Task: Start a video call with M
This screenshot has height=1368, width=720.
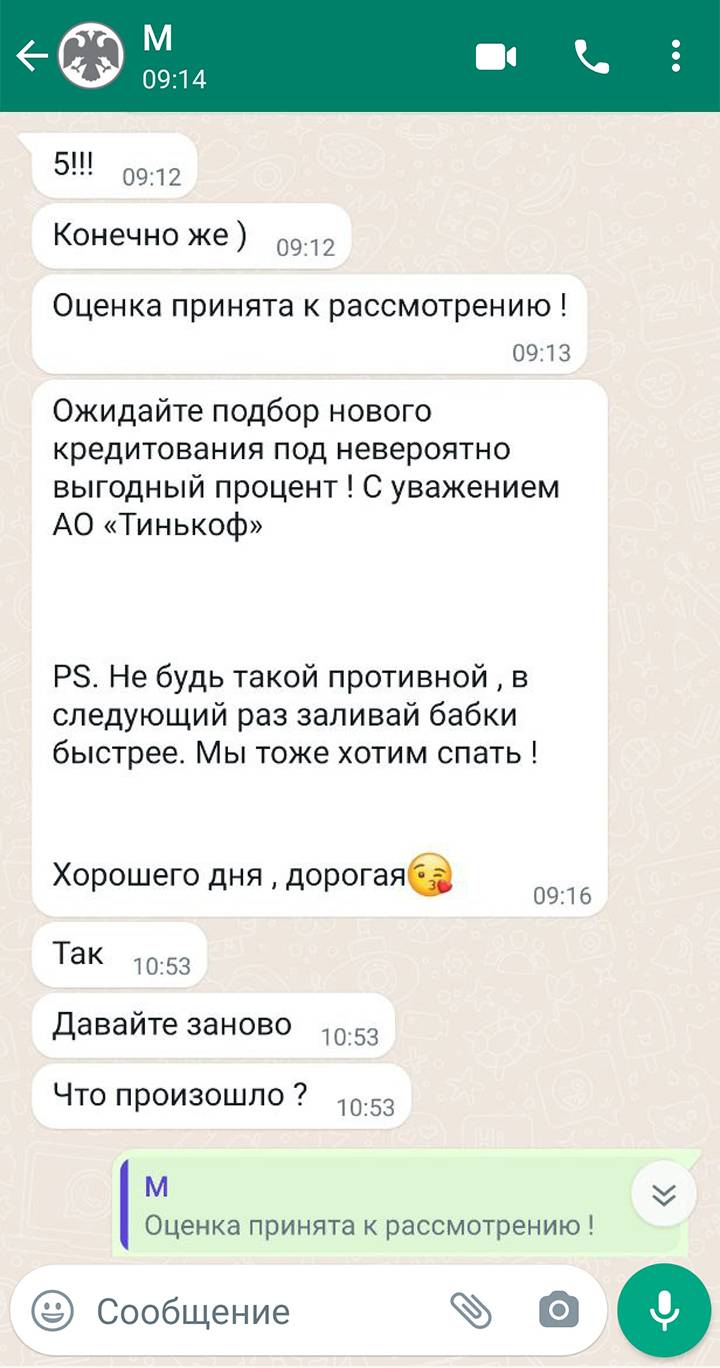Action: pos(495,57)
